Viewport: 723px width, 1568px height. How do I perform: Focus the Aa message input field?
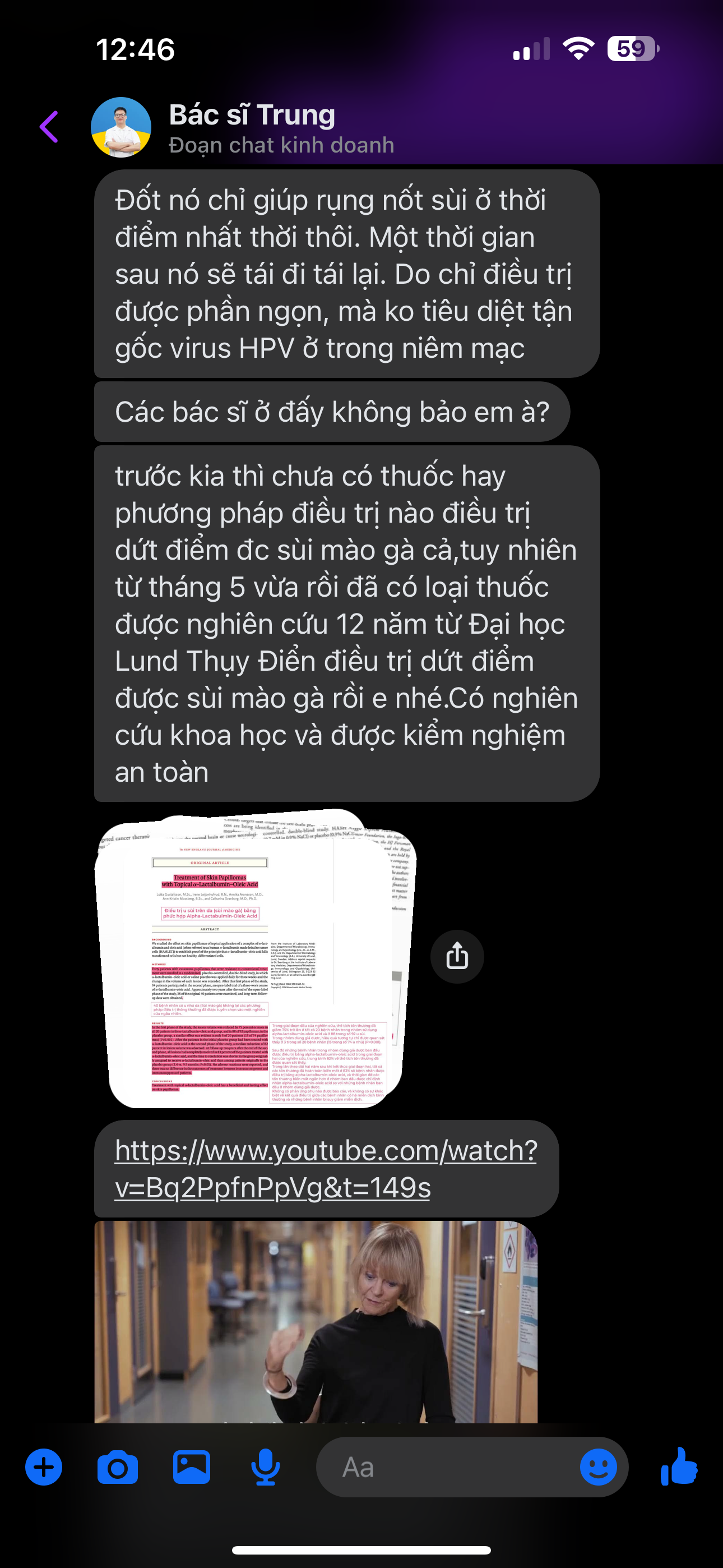(451, 1467)
